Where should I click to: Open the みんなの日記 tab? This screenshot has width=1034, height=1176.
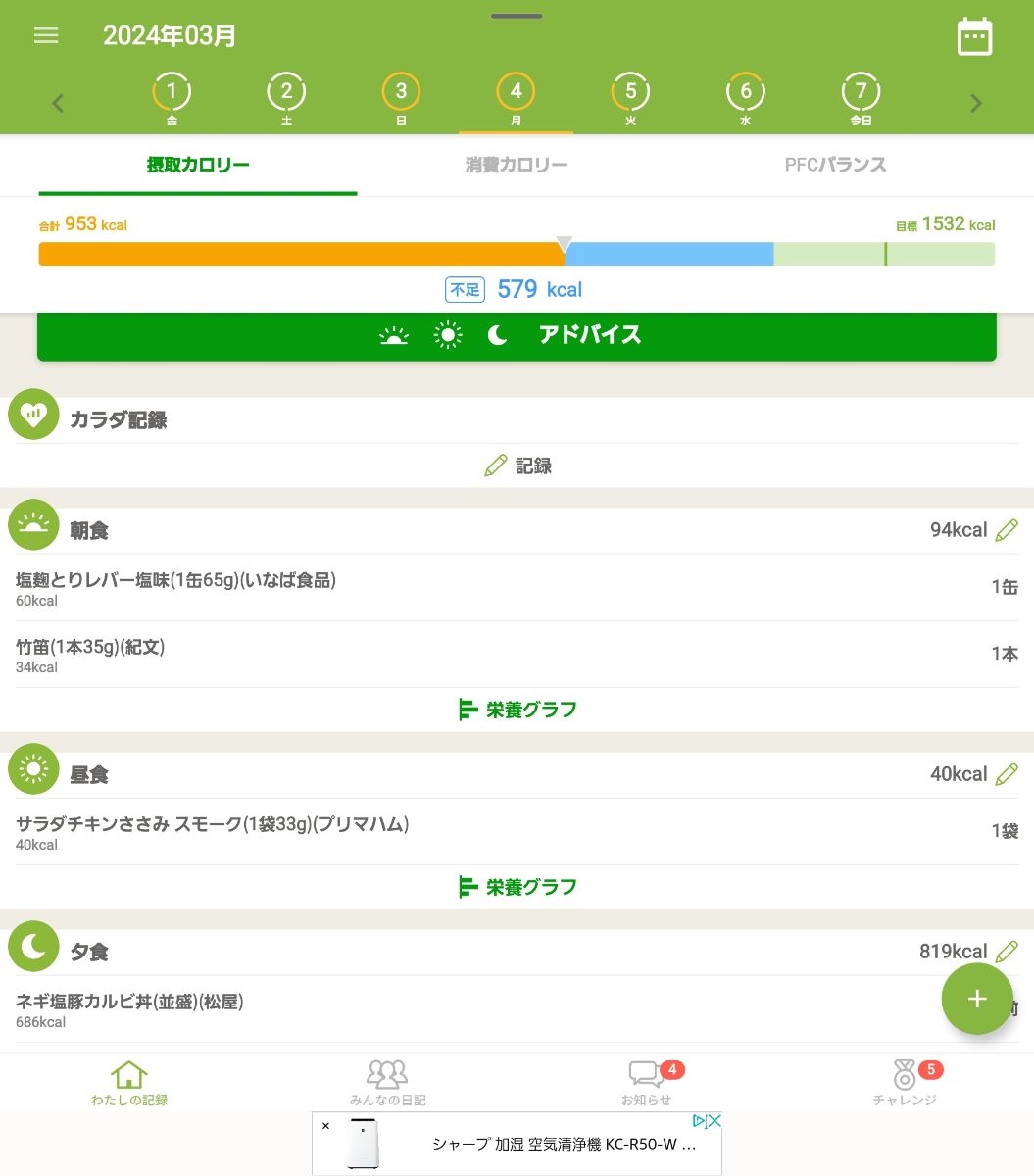(387, 1083)
